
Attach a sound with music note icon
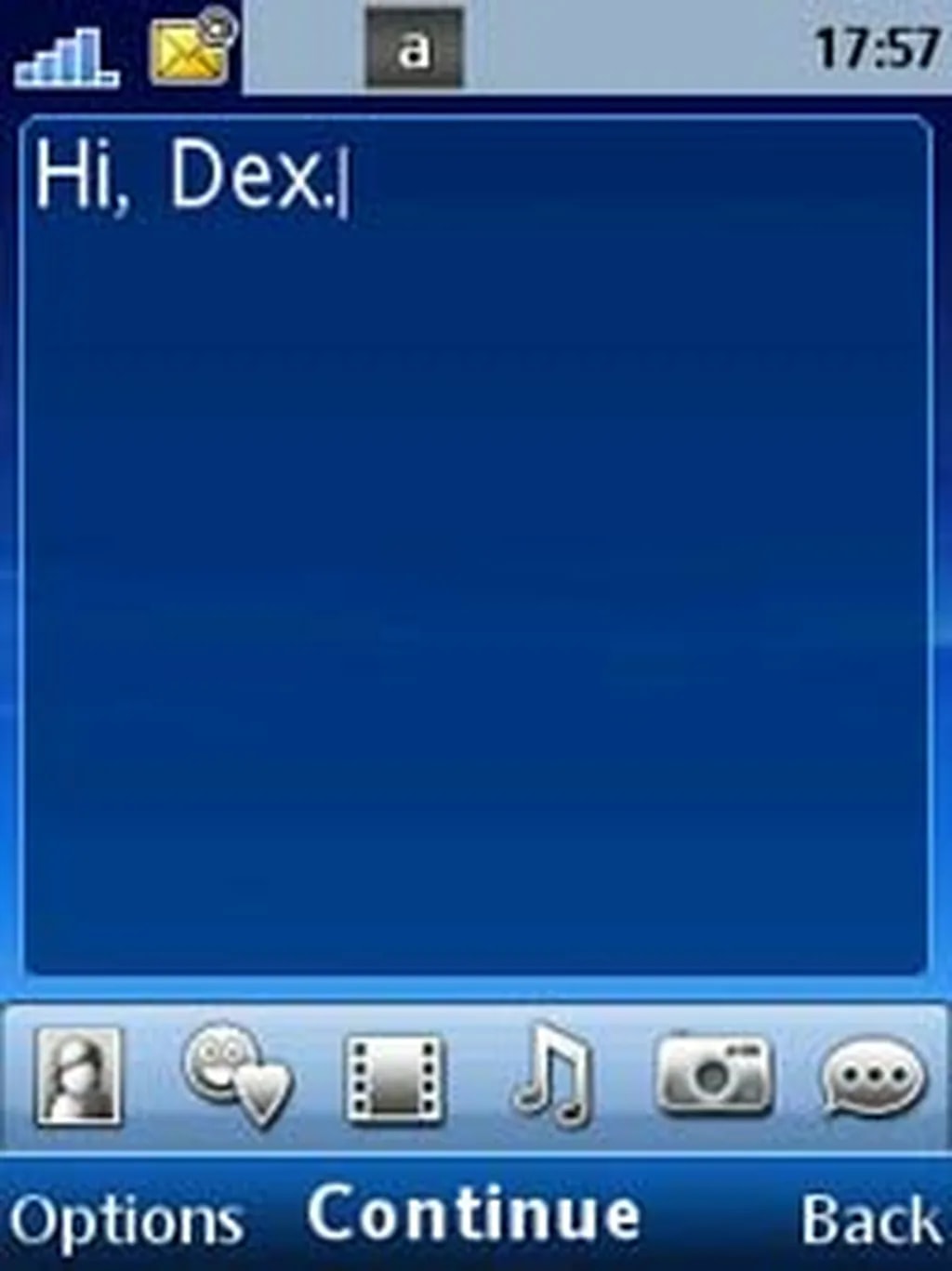tap(552, 1077)
